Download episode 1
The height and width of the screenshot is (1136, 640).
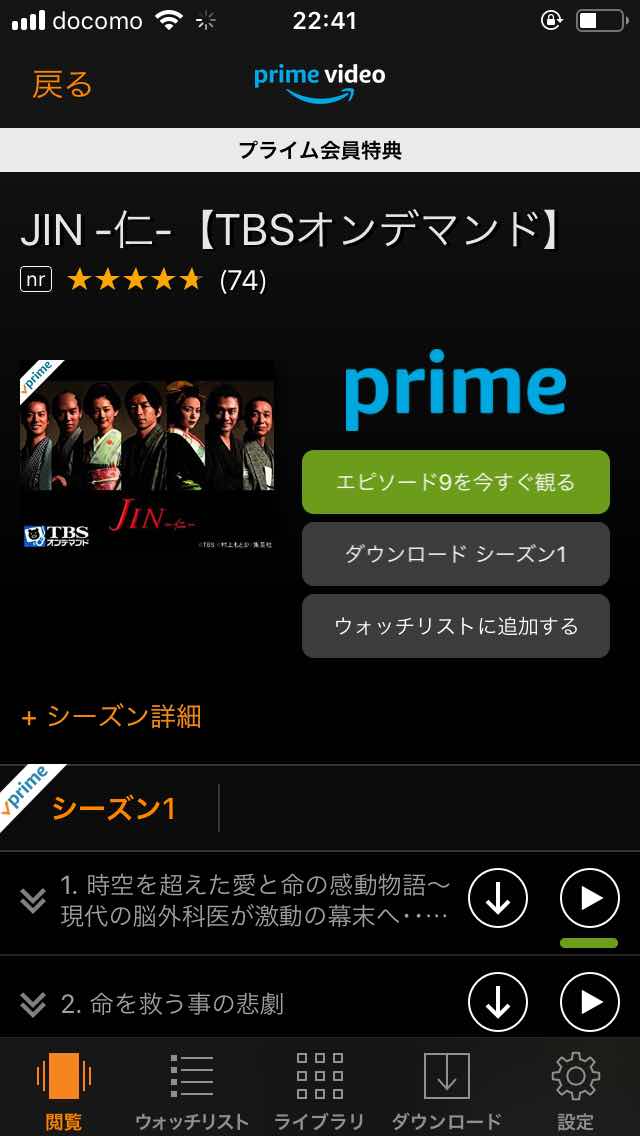click(498, 900)
